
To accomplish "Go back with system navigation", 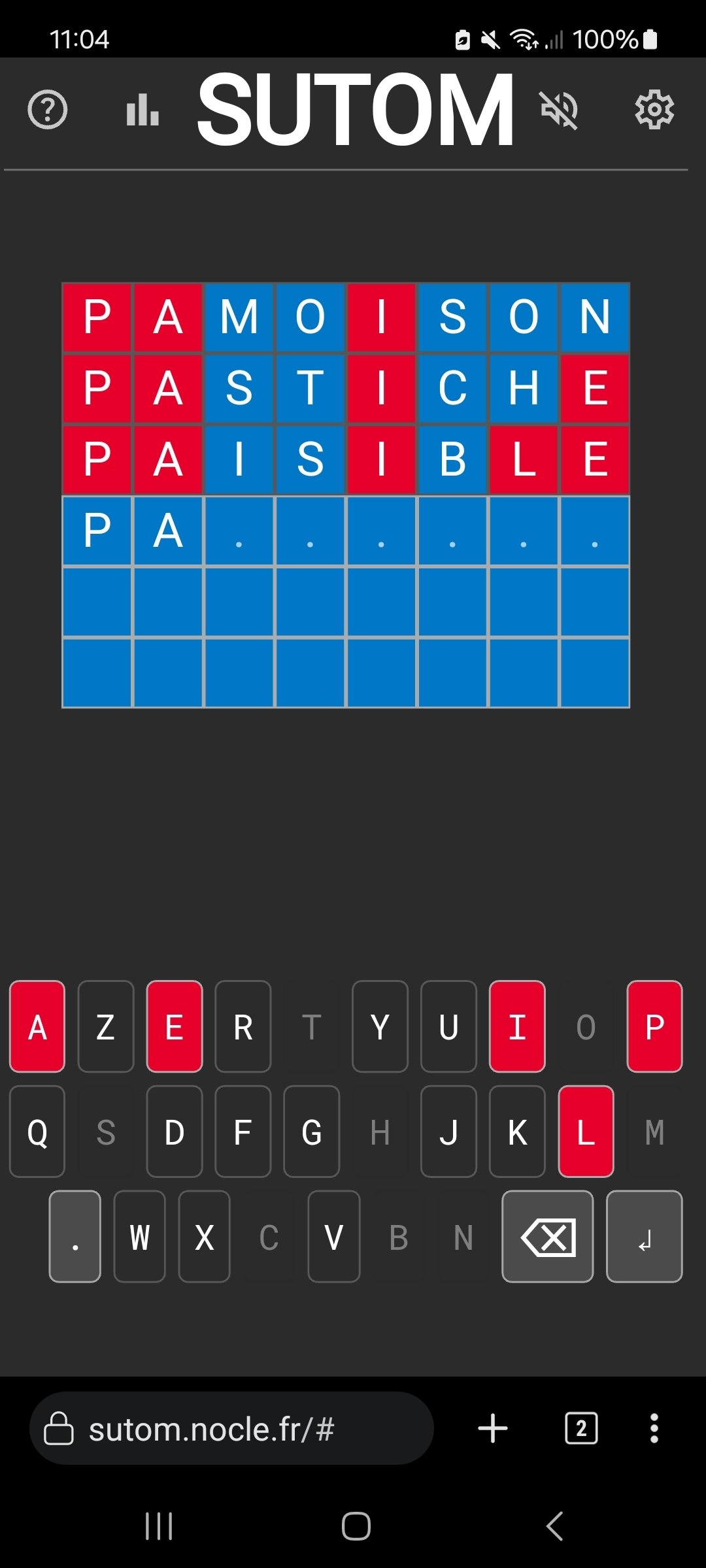I will pyautogui.click(x=554, y=1526).
